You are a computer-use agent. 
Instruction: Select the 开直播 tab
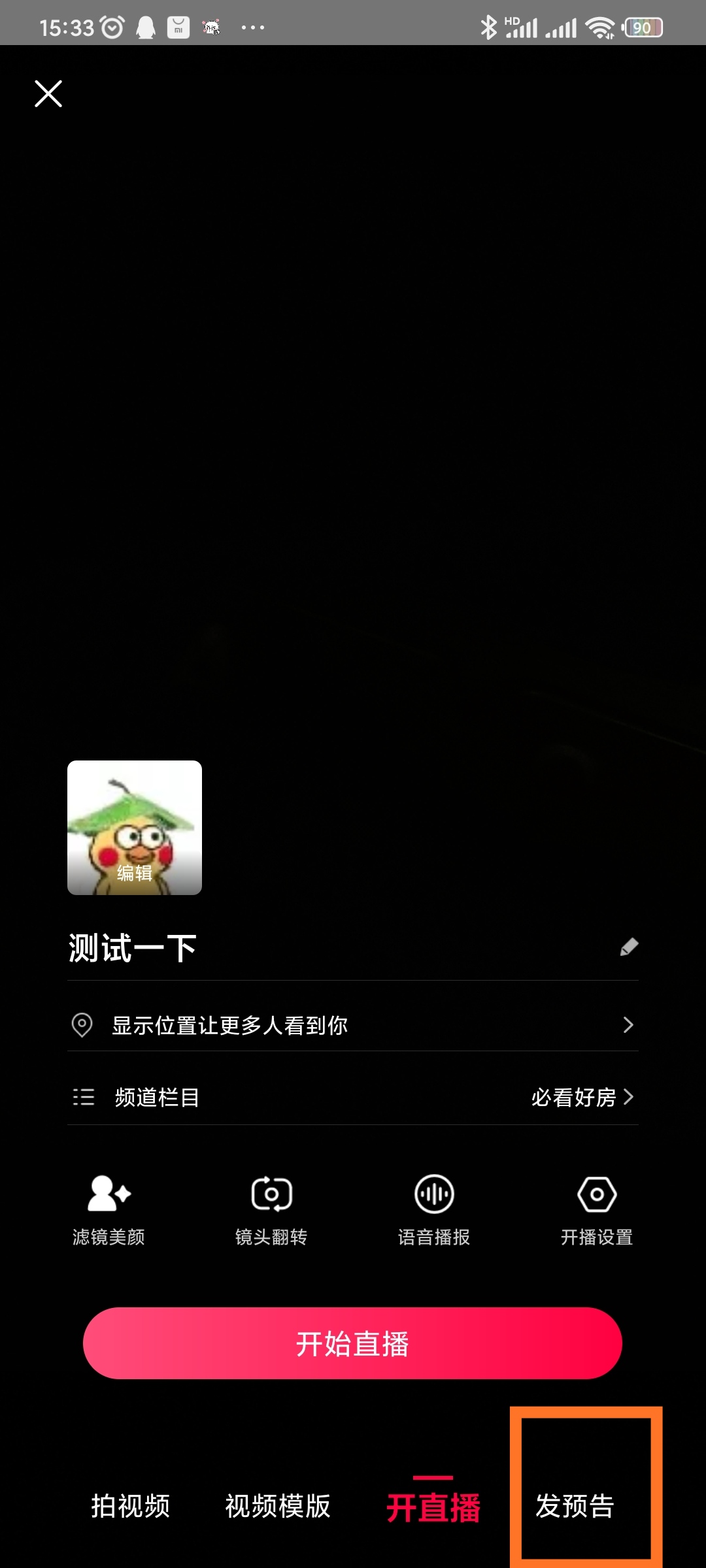(x=433, y=1506)
